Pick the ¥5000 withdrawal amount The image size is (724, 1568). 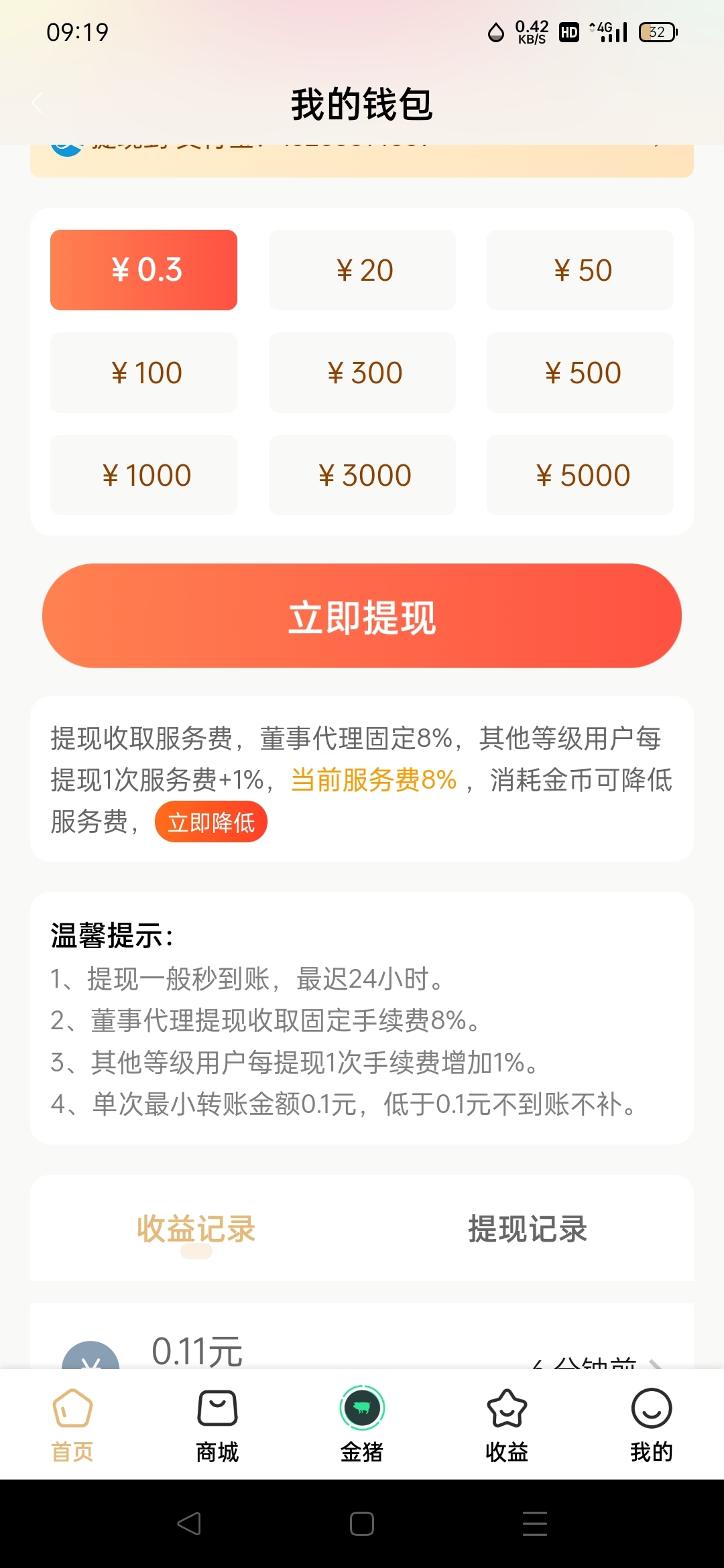580,475
